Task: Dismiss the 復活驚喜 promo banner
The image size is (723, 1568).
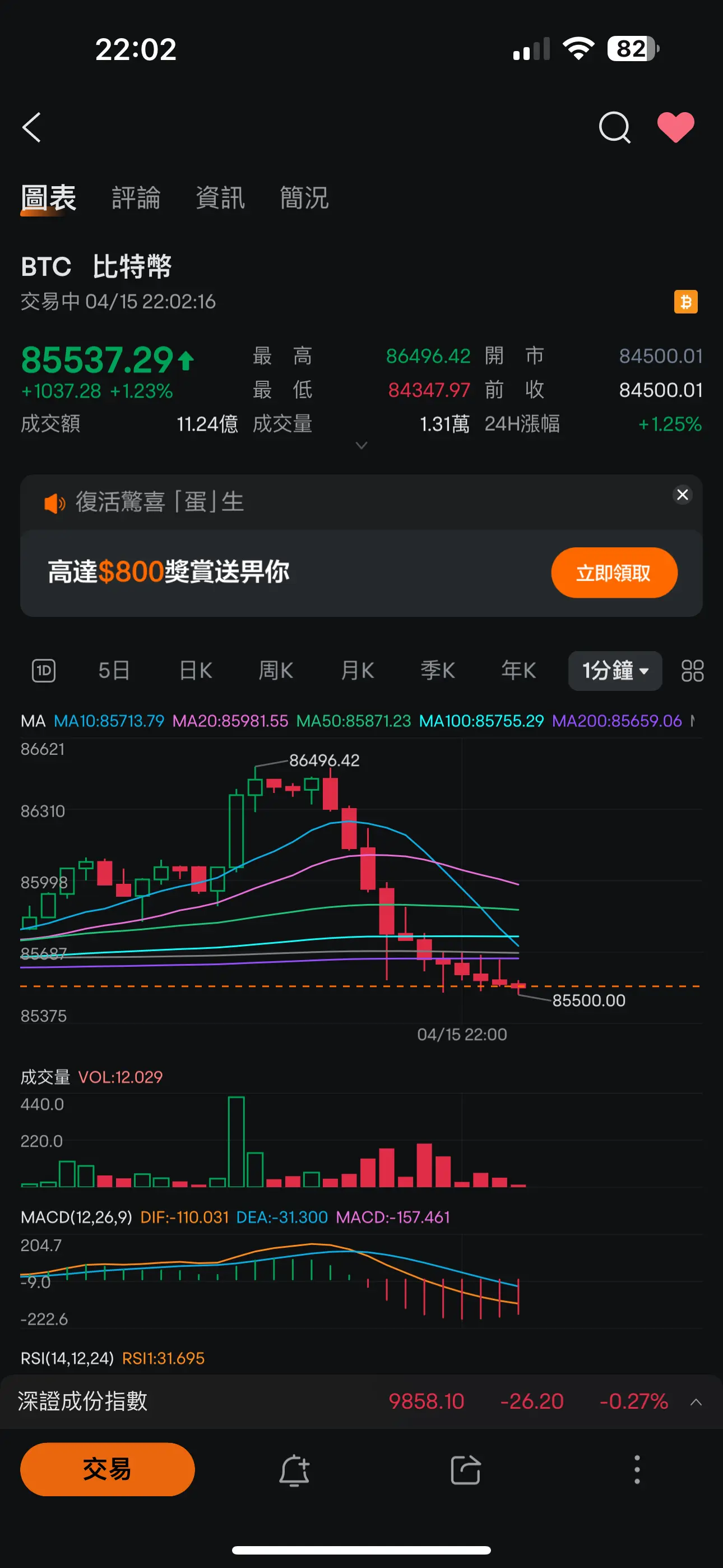Action: [682, 495]
